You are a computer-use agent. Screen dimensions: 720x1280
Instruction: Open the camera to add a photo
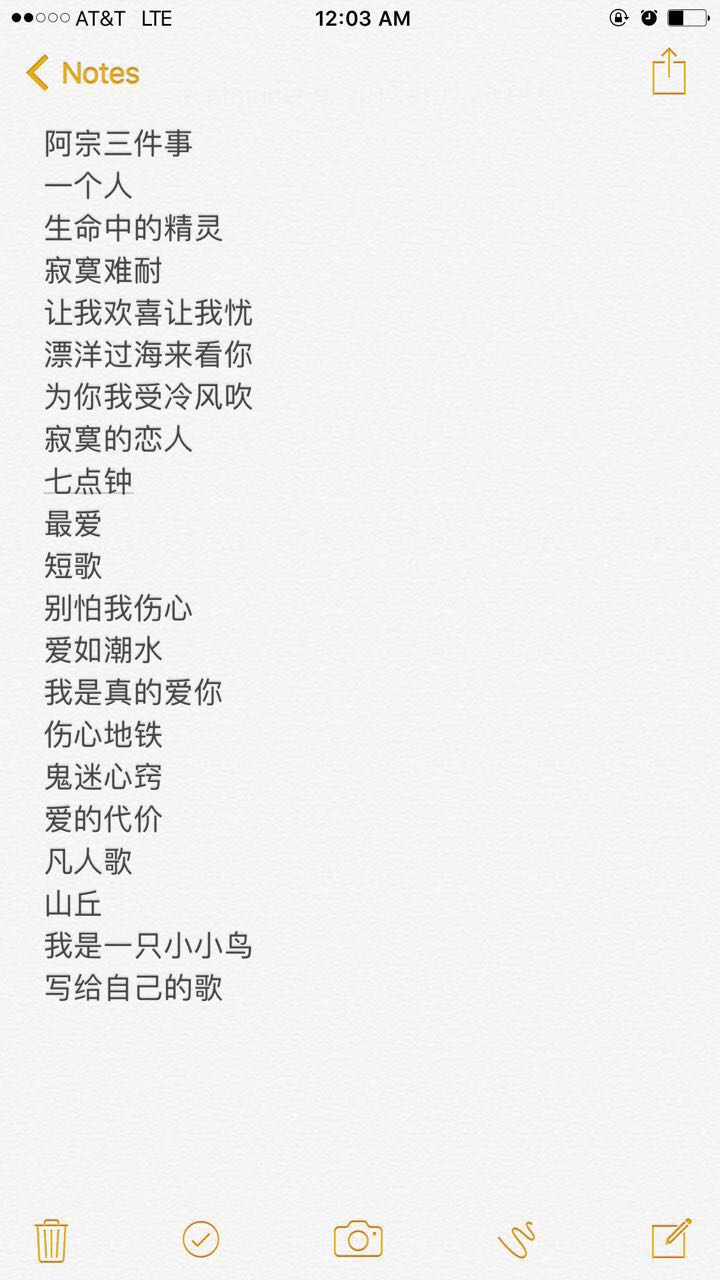click(358, 1239)
